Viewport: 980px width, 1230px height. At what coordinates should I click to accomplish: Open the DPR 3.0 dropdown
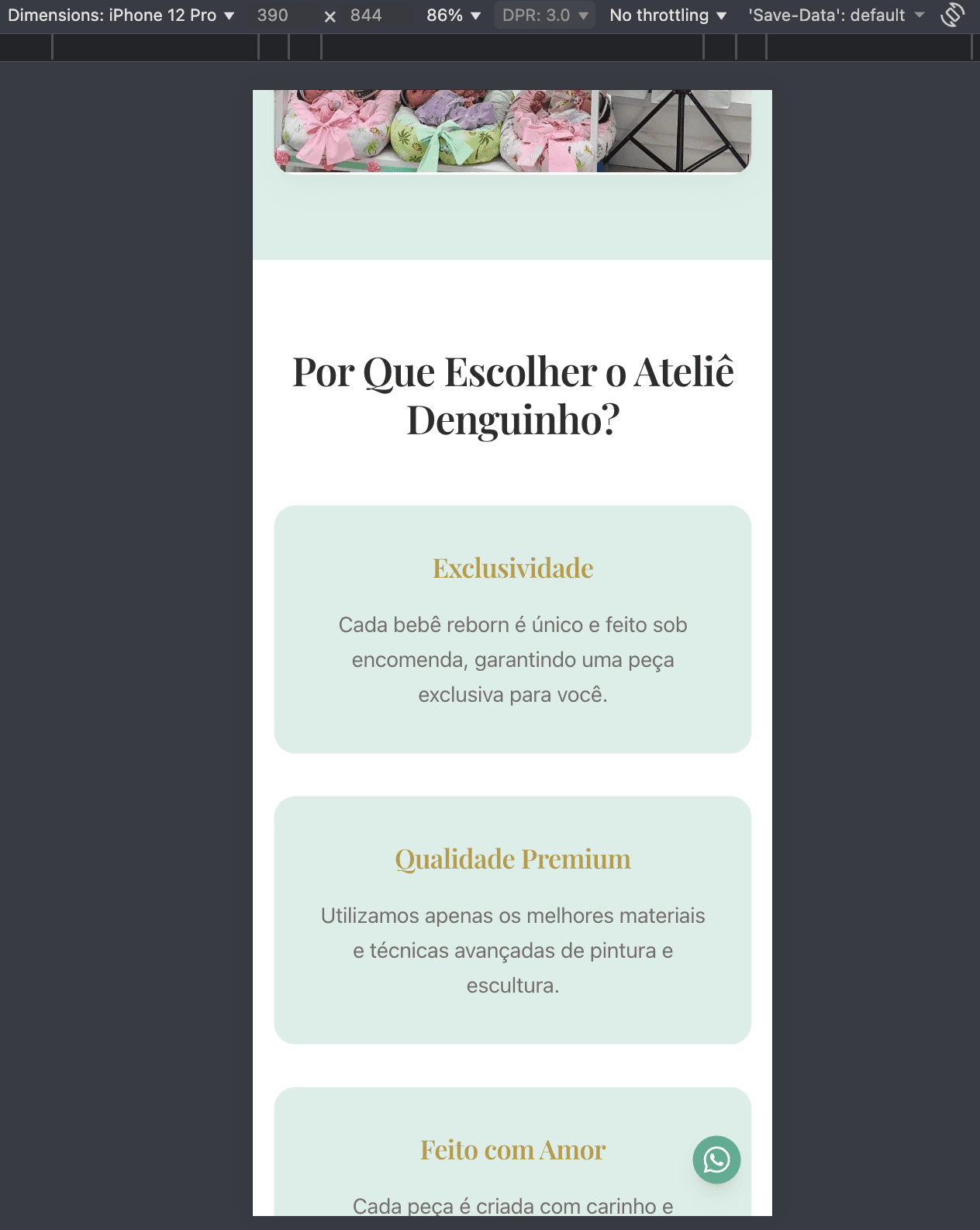pos(544,16)
